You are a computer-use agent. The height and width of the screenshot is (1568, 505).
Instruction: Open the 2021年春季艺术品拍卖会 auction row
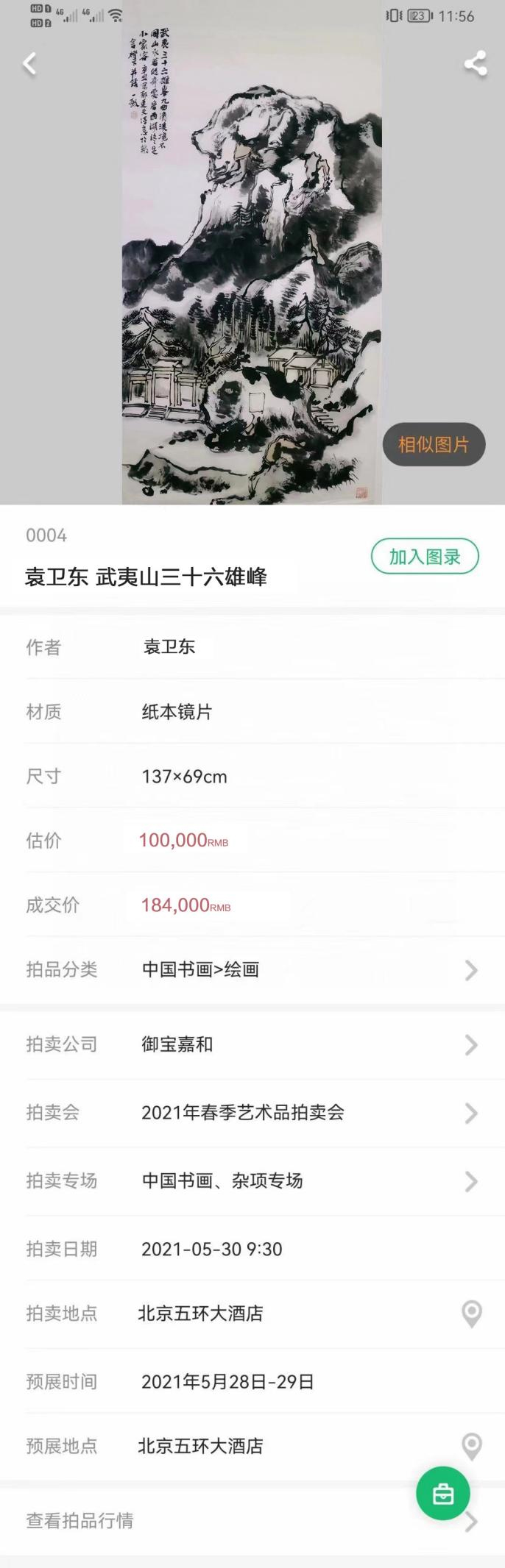(x=252, y=1113)
